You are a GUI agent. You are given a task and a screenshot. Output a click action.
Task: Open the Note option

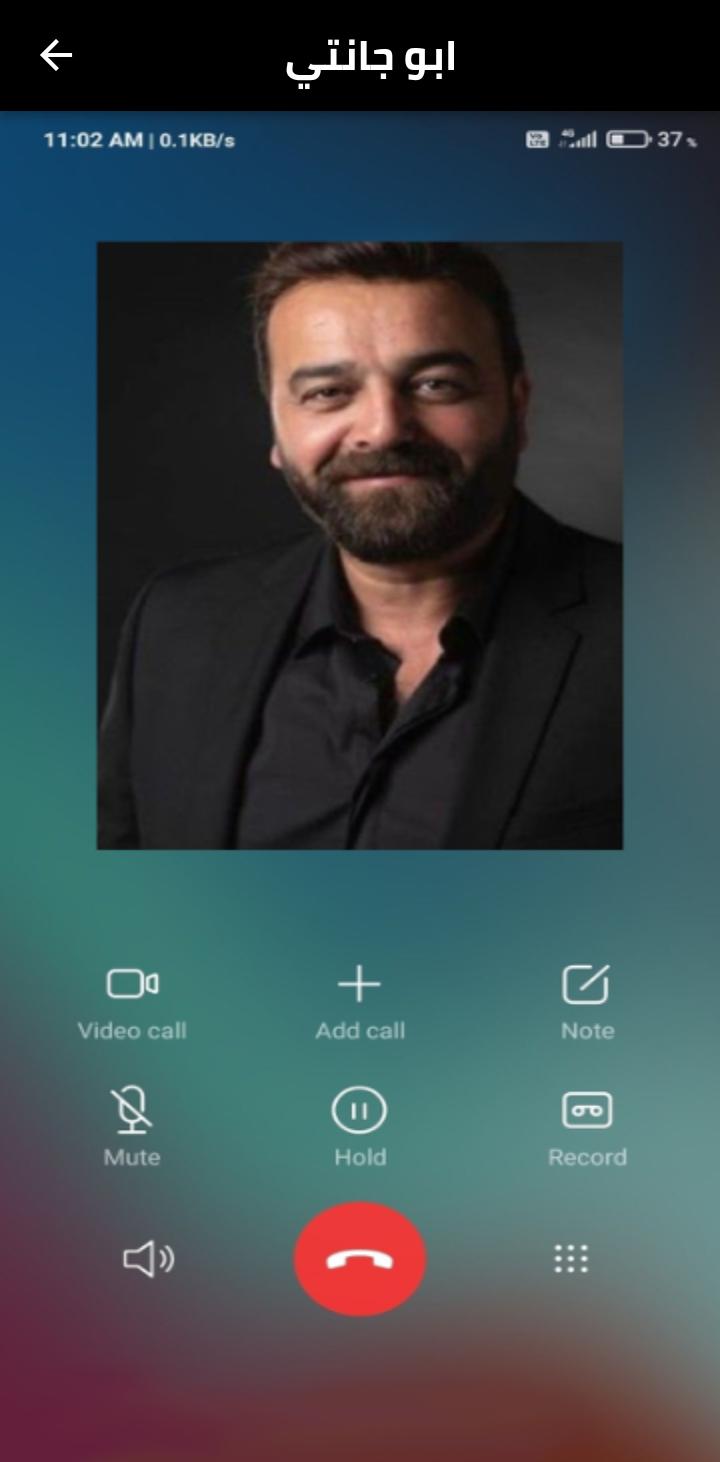pyautogui.click(x=587, y=1003)
